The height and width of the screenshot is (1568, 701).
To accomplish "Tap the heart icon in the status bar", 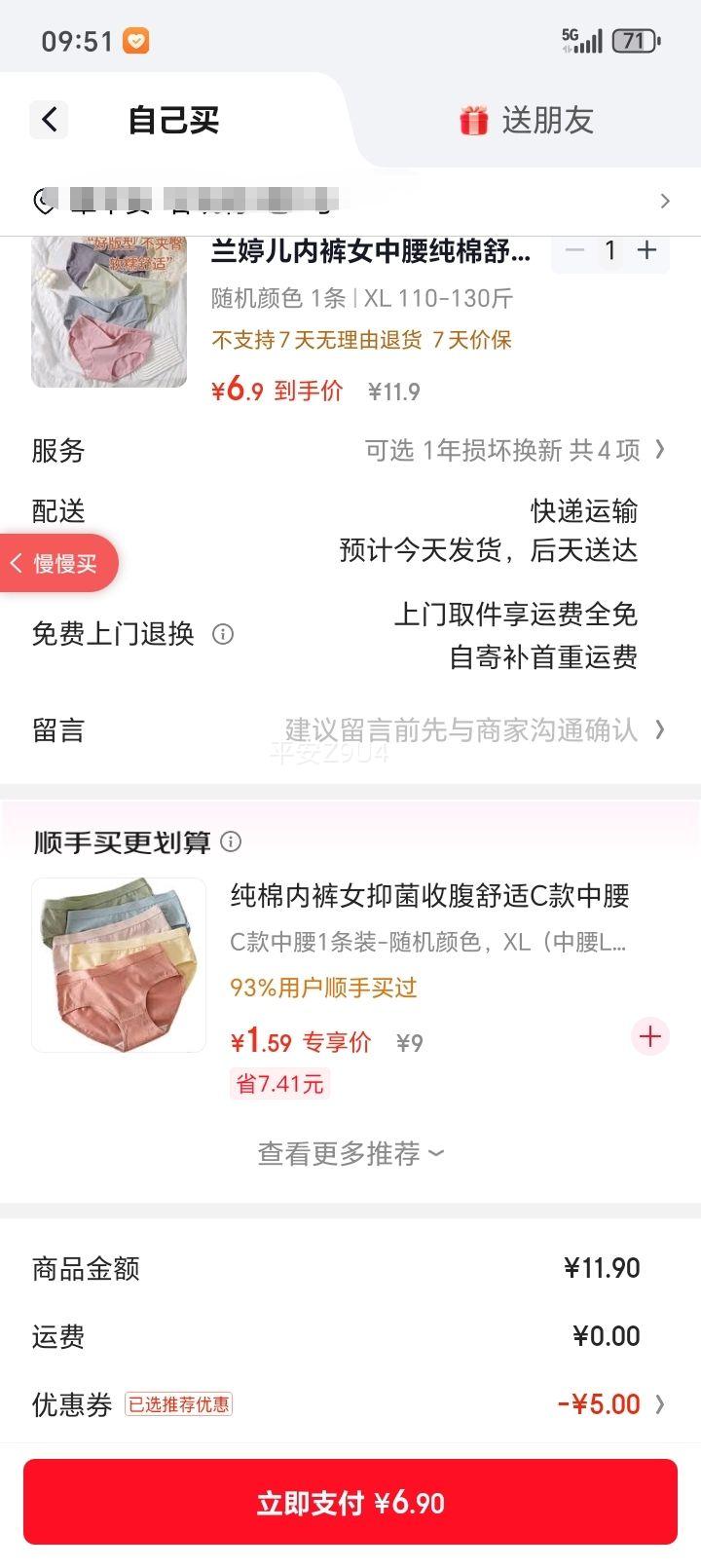I will [135, 40].
